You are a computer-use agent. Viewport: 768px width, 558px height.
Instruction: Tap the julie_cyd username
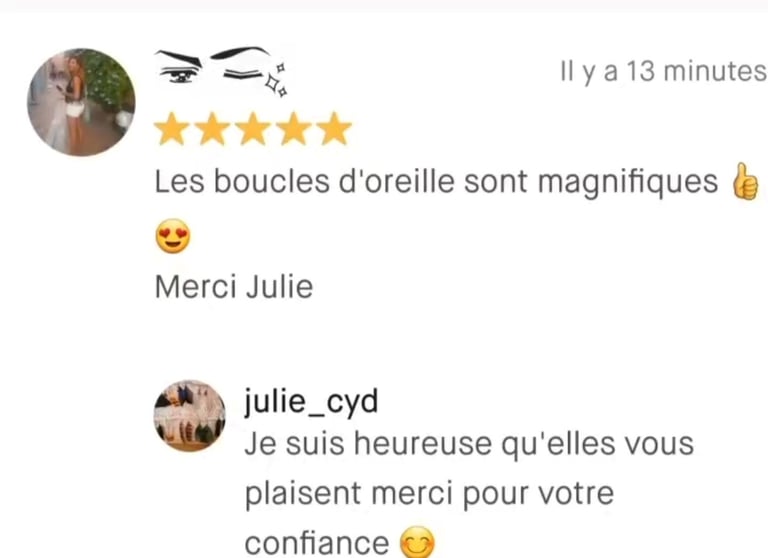[311, 401]
